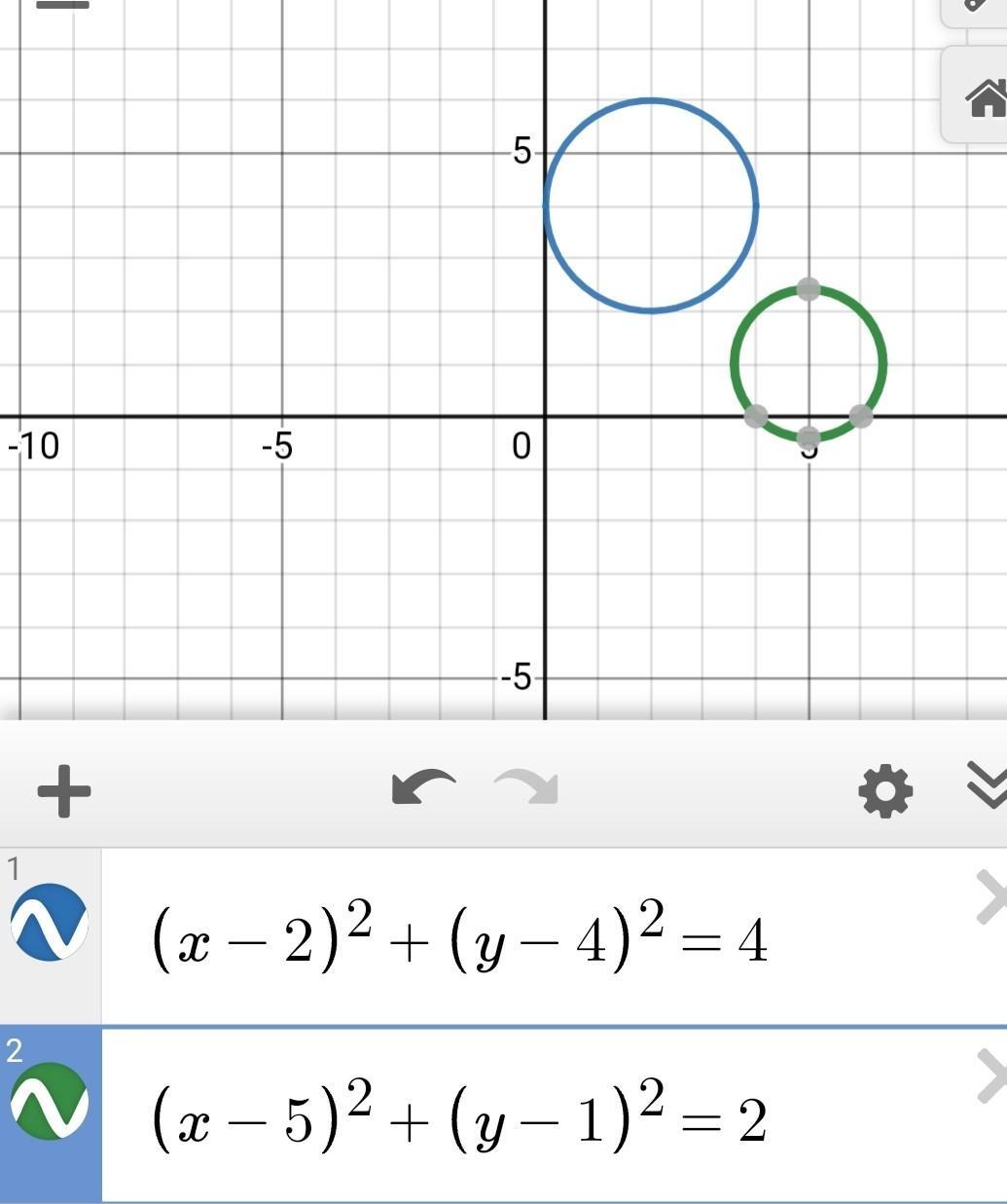Screen dimensions: 1007x1204
Task: Edit the equation (x−5)²+(y−1)²=2
Action: [x=459, y=1117]
